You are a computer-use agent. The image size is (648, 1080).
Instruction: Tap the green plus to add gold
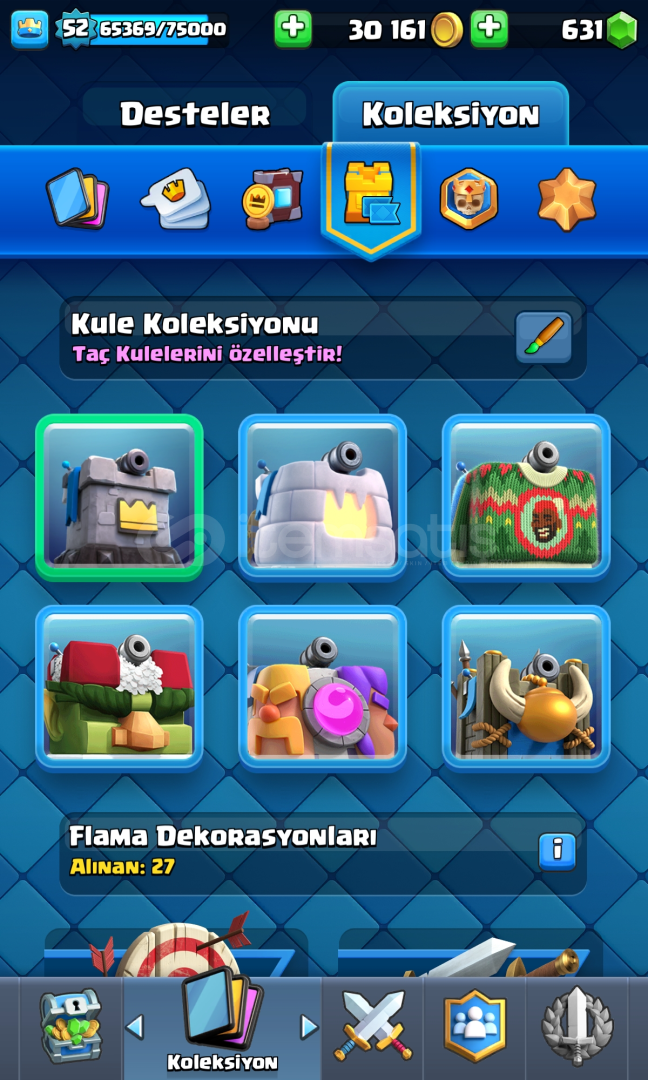[293, 29]
